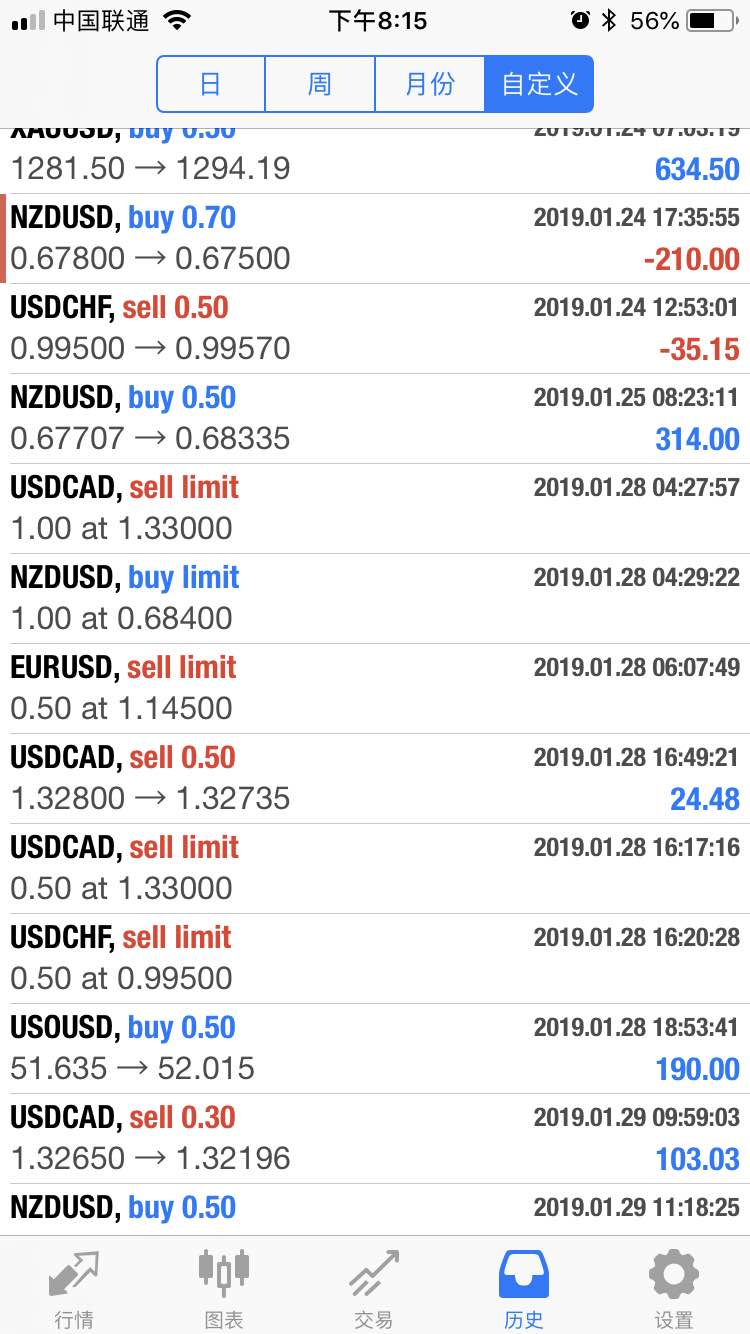Show details of USDCAD sell 0.50 trade

375,779
